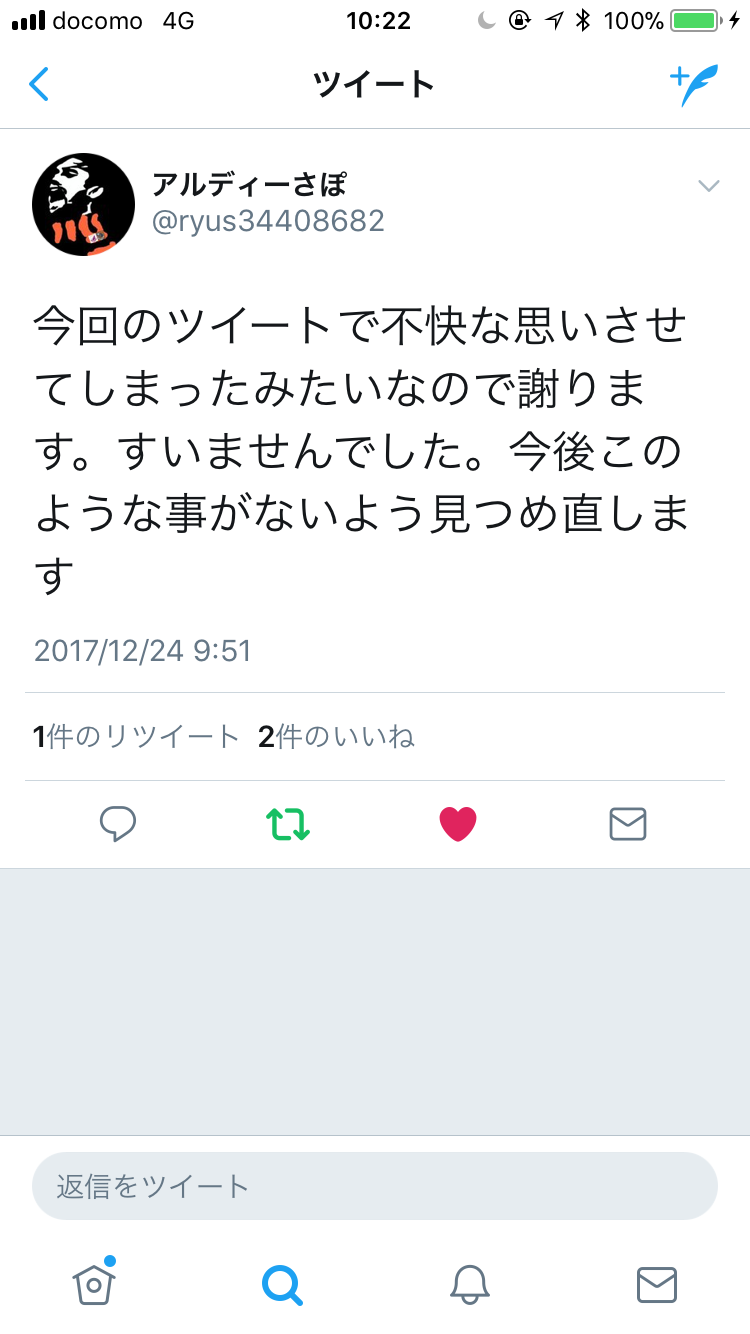This screenshot has height=1334, width=750.
Task: Open the @ryus34408682 profile handle
Action: click(268, 221)
